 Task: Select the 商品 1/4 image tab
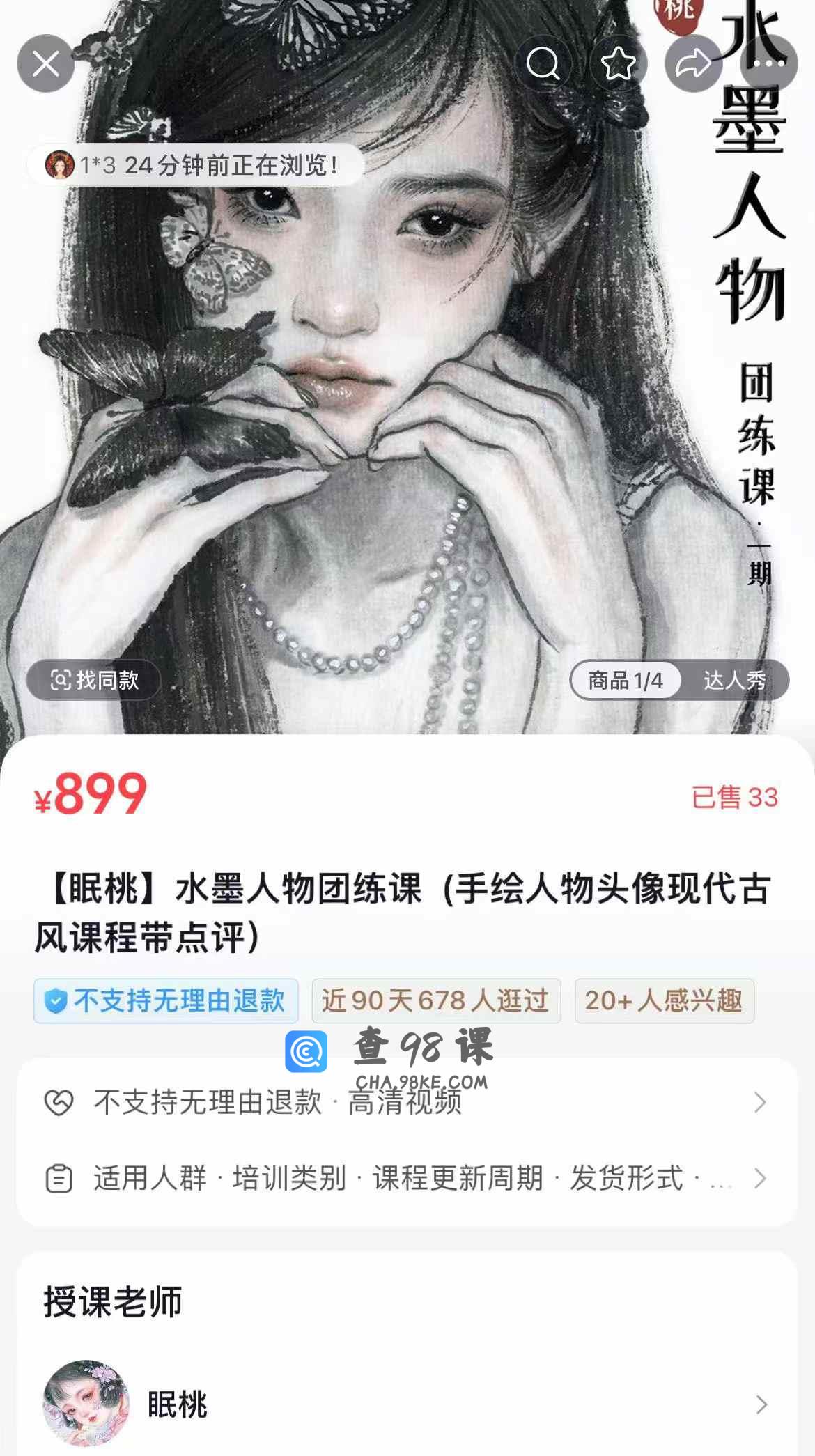click(626, 680)
